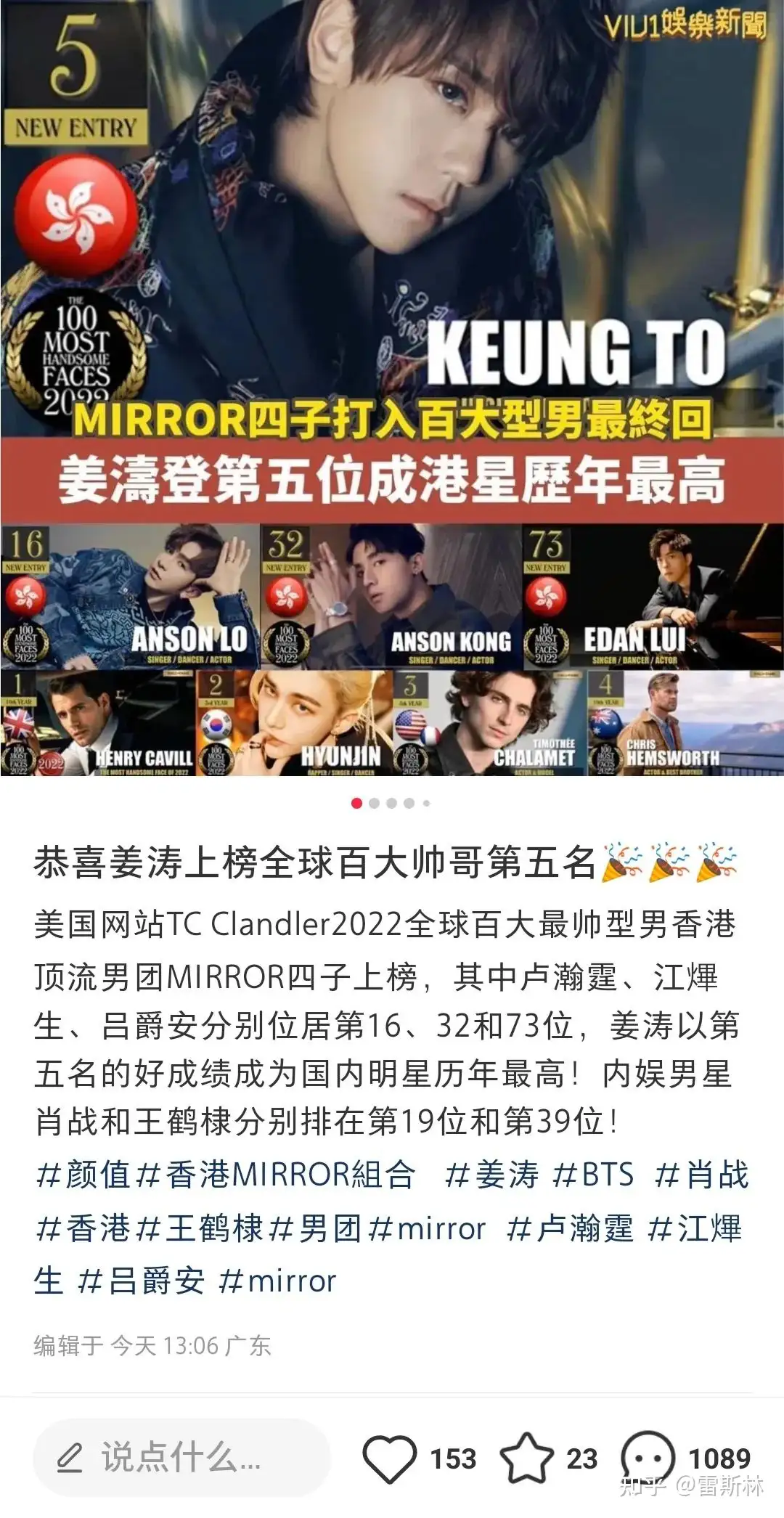Open the #颜值 hashtag
Screen dimensions: 784x1518
point(83,1175)
